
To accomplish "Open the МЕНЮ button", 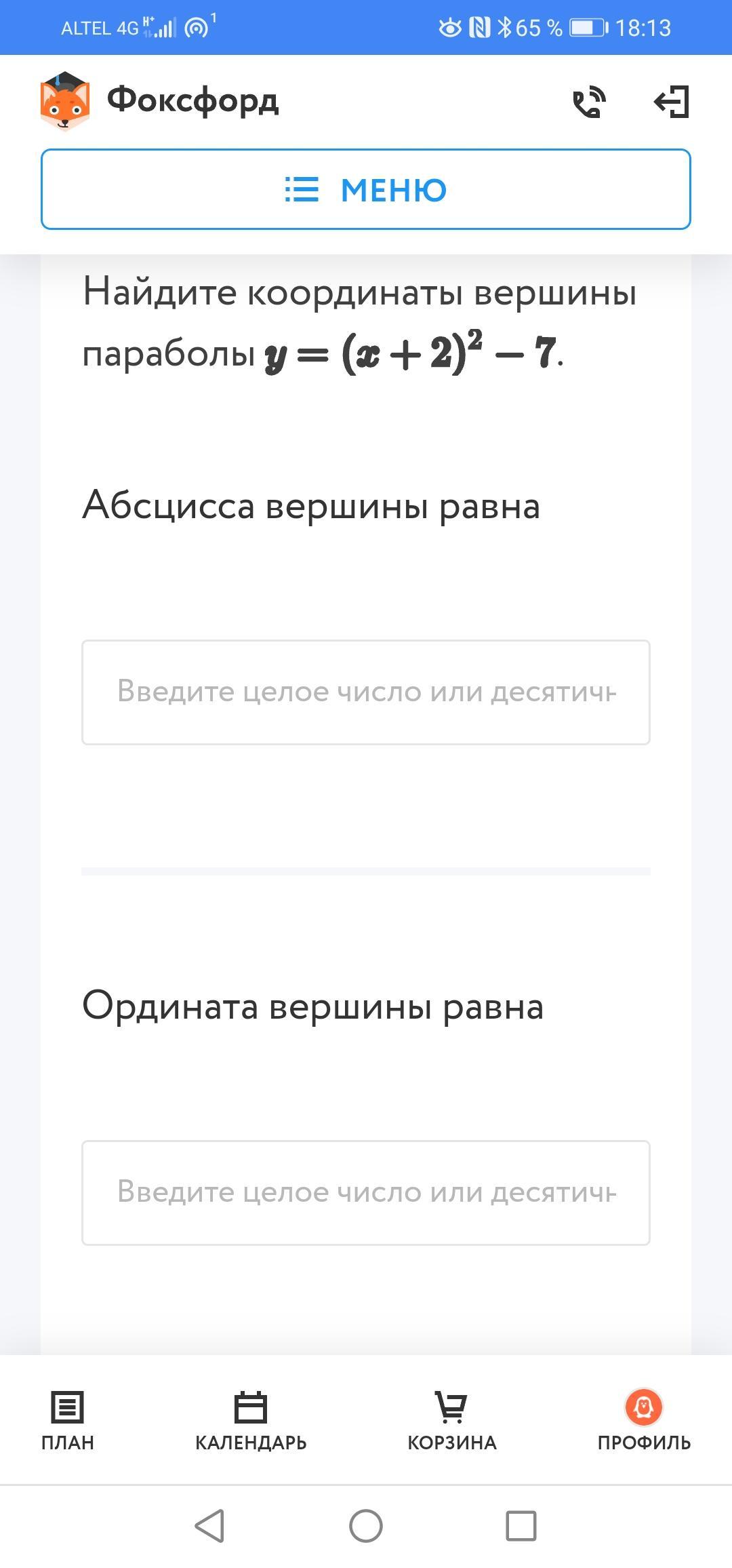I will [366, 189].
